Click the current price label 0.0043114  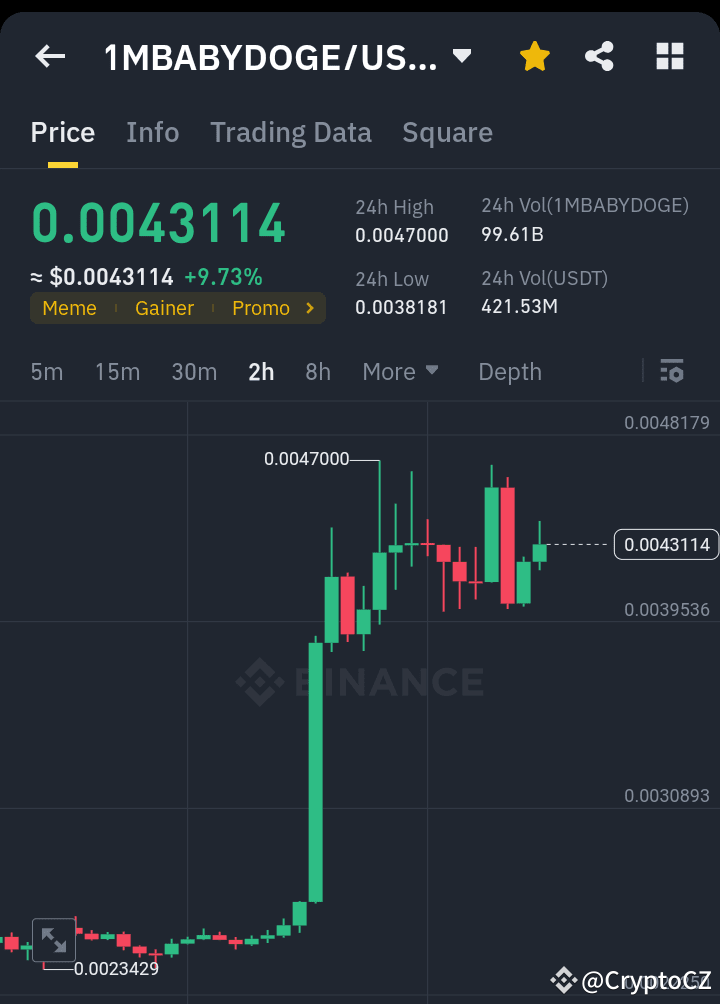pos(666,545)
